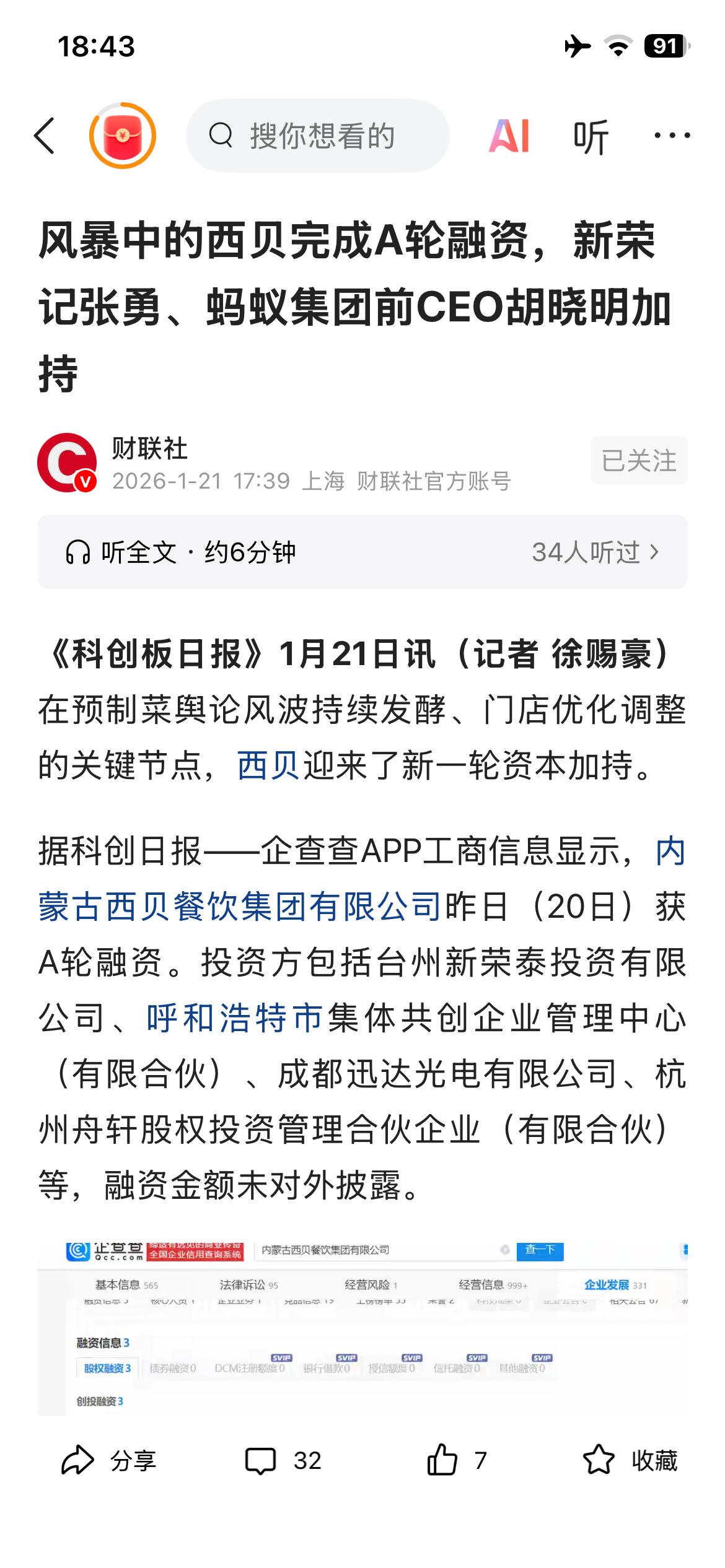Toggle the 已关注 follow status

coord(638,460)
